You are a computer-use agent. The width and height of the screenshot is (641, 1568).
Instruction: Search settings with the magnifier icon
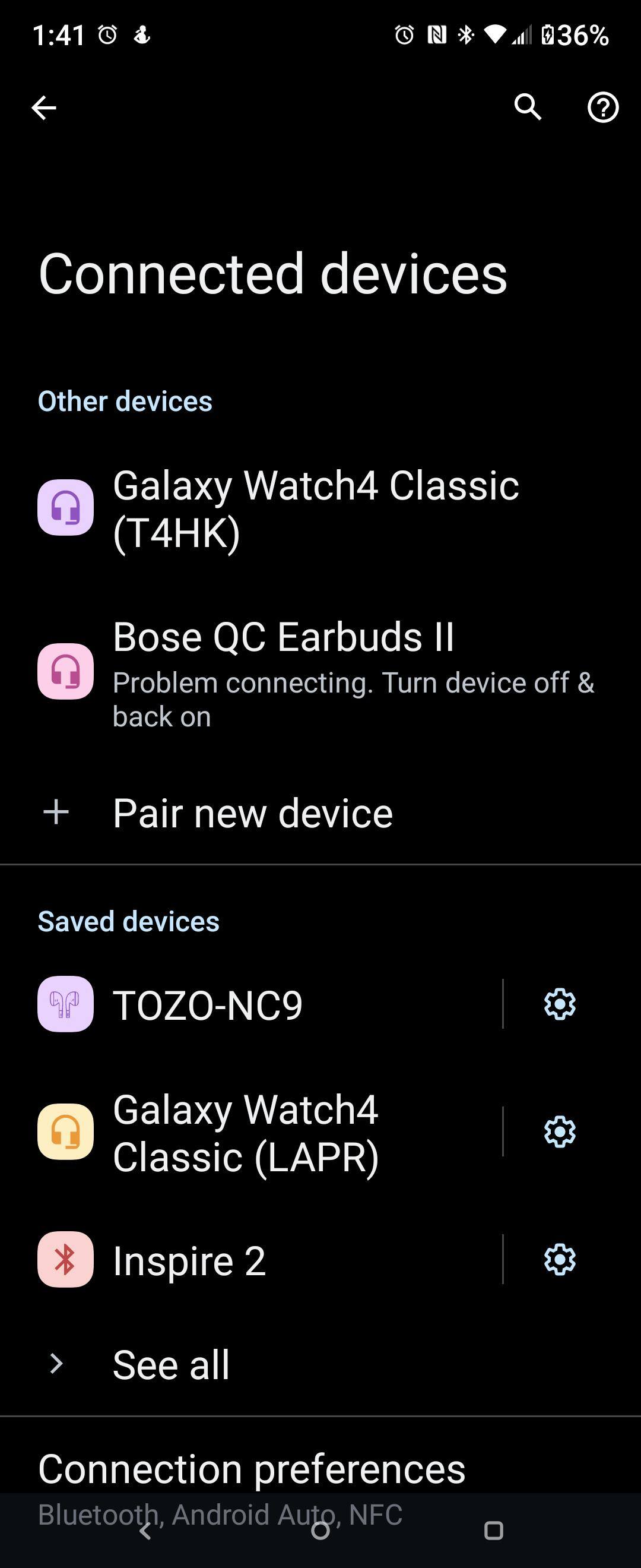tap(527, 107)
